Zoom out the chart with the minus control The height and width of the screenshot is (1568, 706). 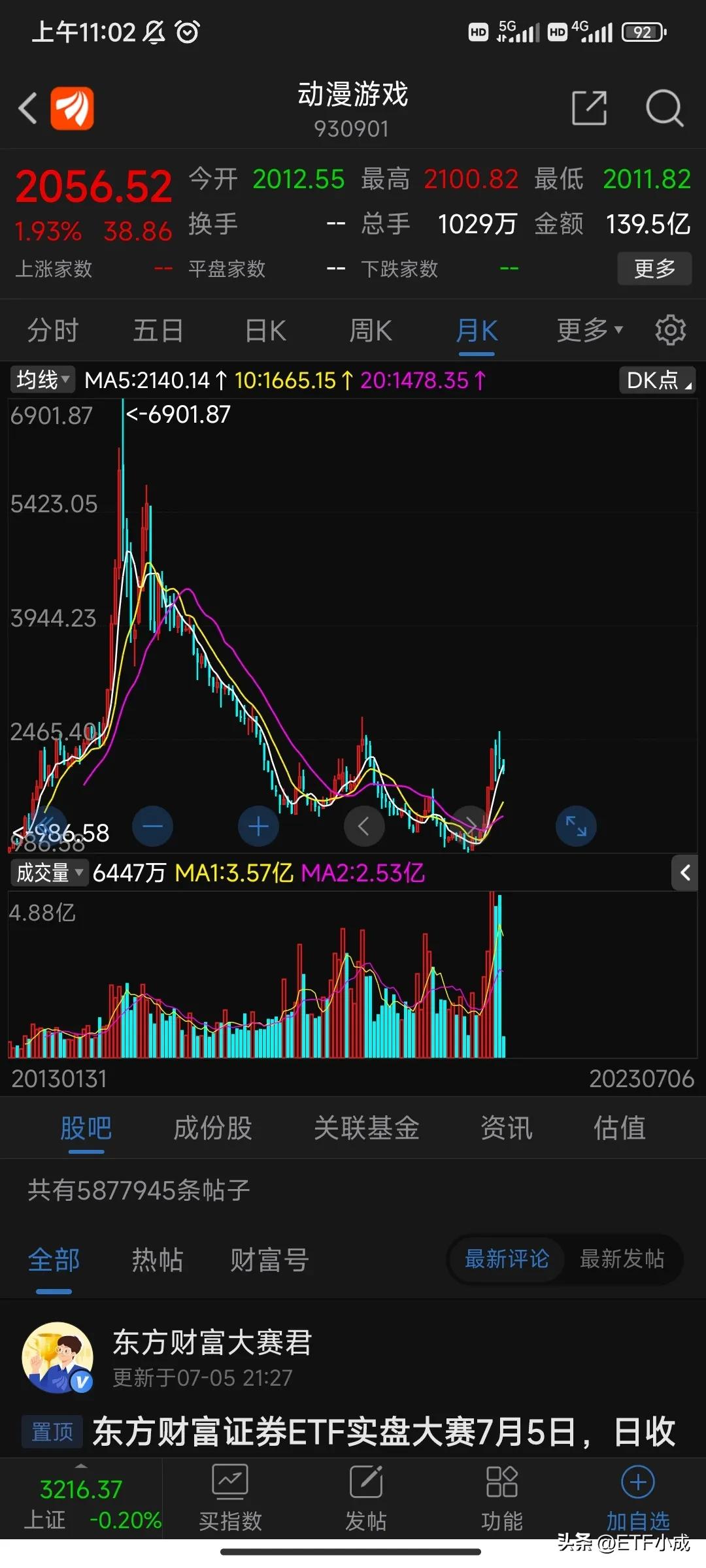tap(152, 826)
